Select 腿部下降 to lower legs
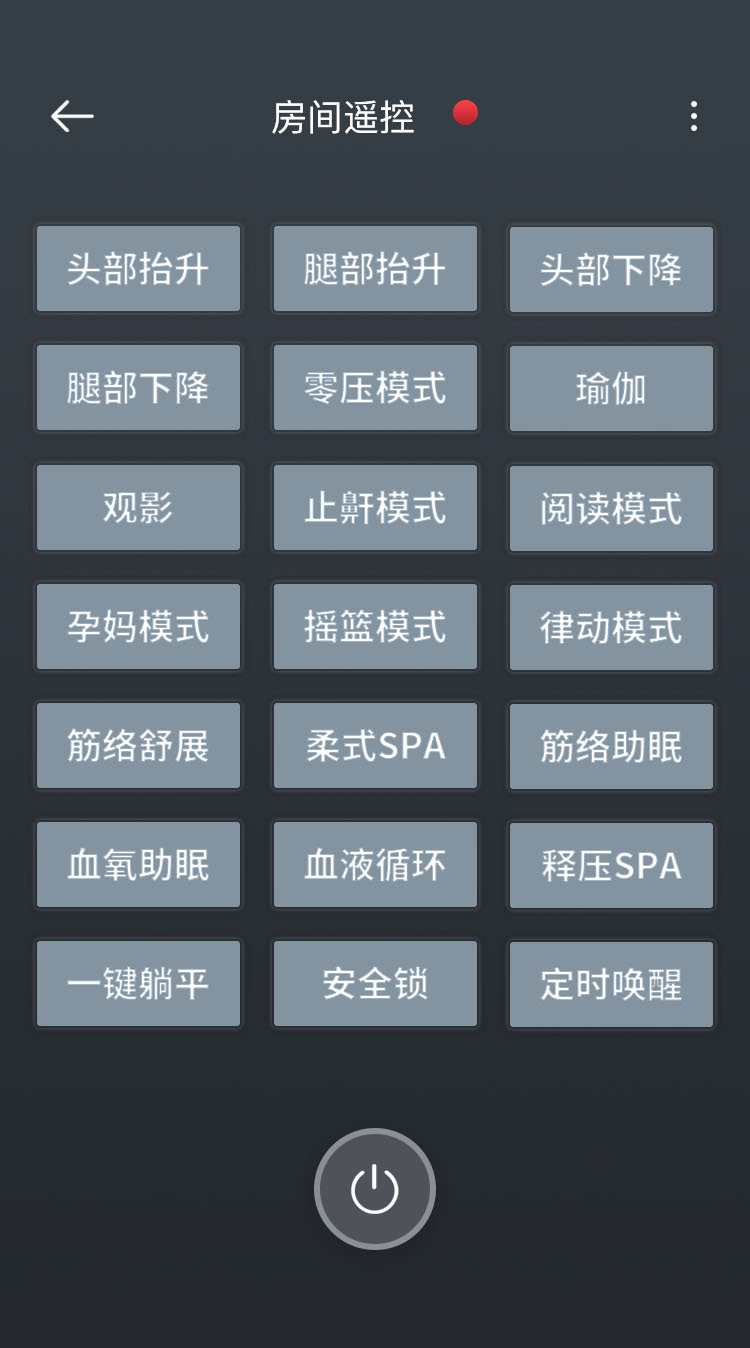750x1348 pixels. pyautogui.click(x=138, y=388)
